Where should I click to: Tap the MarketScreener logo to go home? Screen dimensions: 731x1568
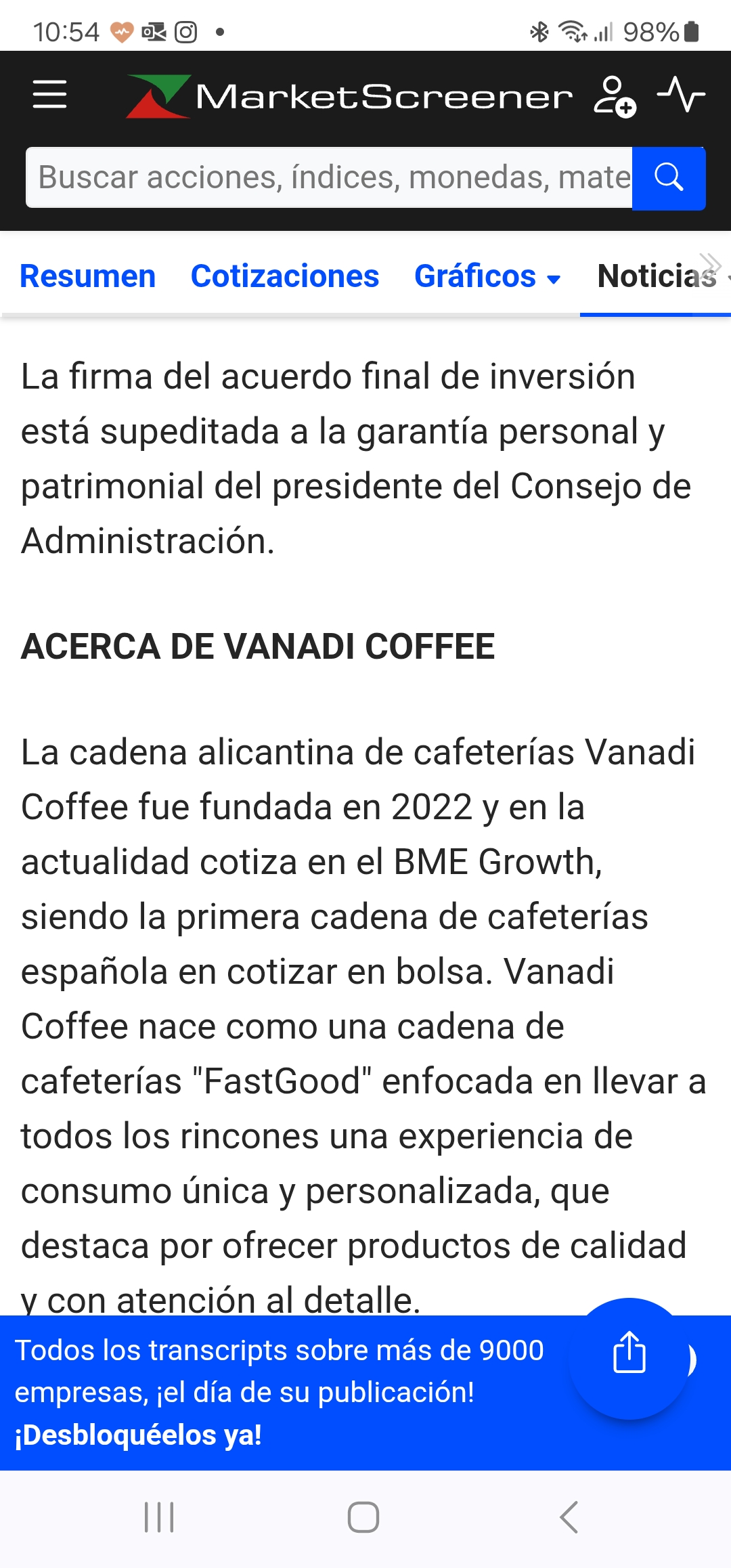point(349,96)
